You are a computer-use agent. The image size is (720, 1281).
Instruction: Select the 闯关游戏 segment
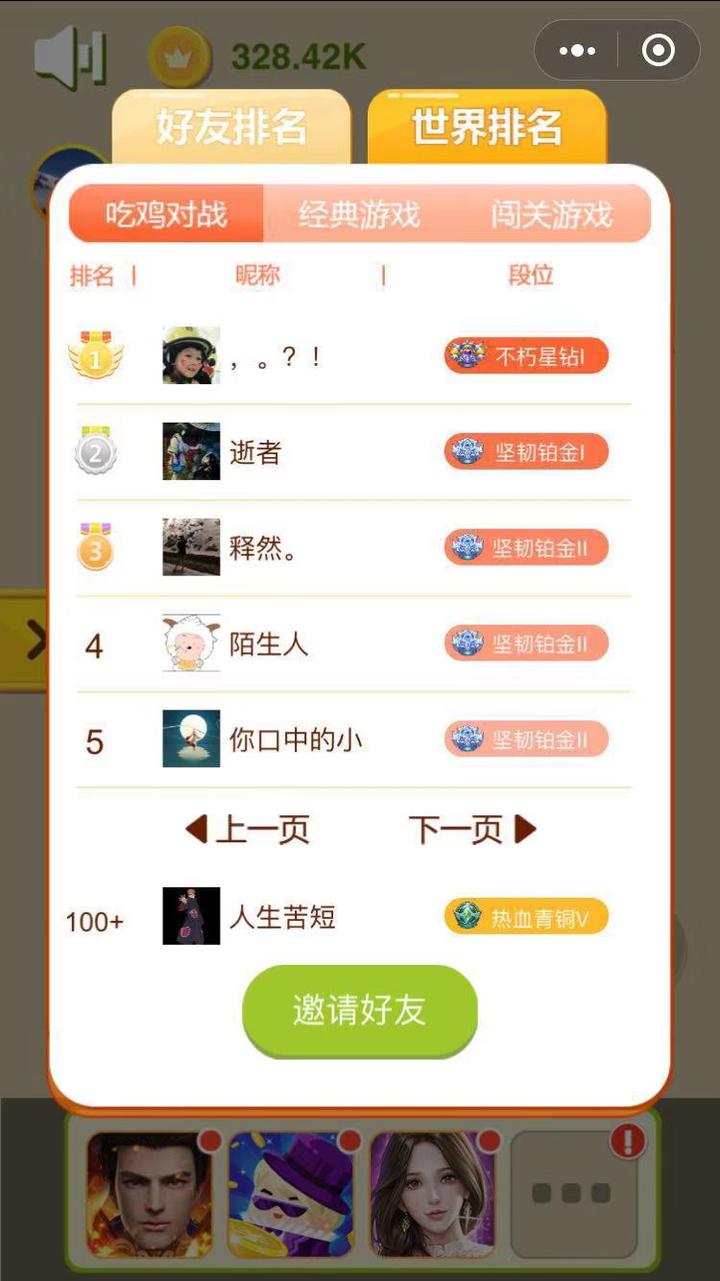click(x=551, y=214)
